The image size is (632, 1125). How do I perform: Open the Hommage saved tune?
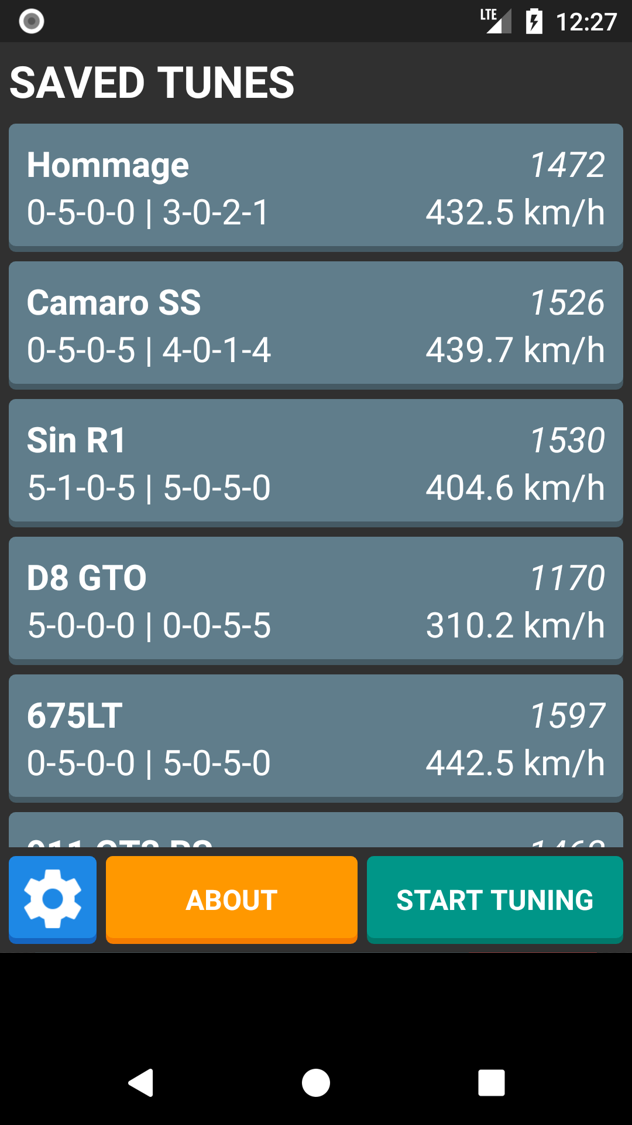click(316, 187)
